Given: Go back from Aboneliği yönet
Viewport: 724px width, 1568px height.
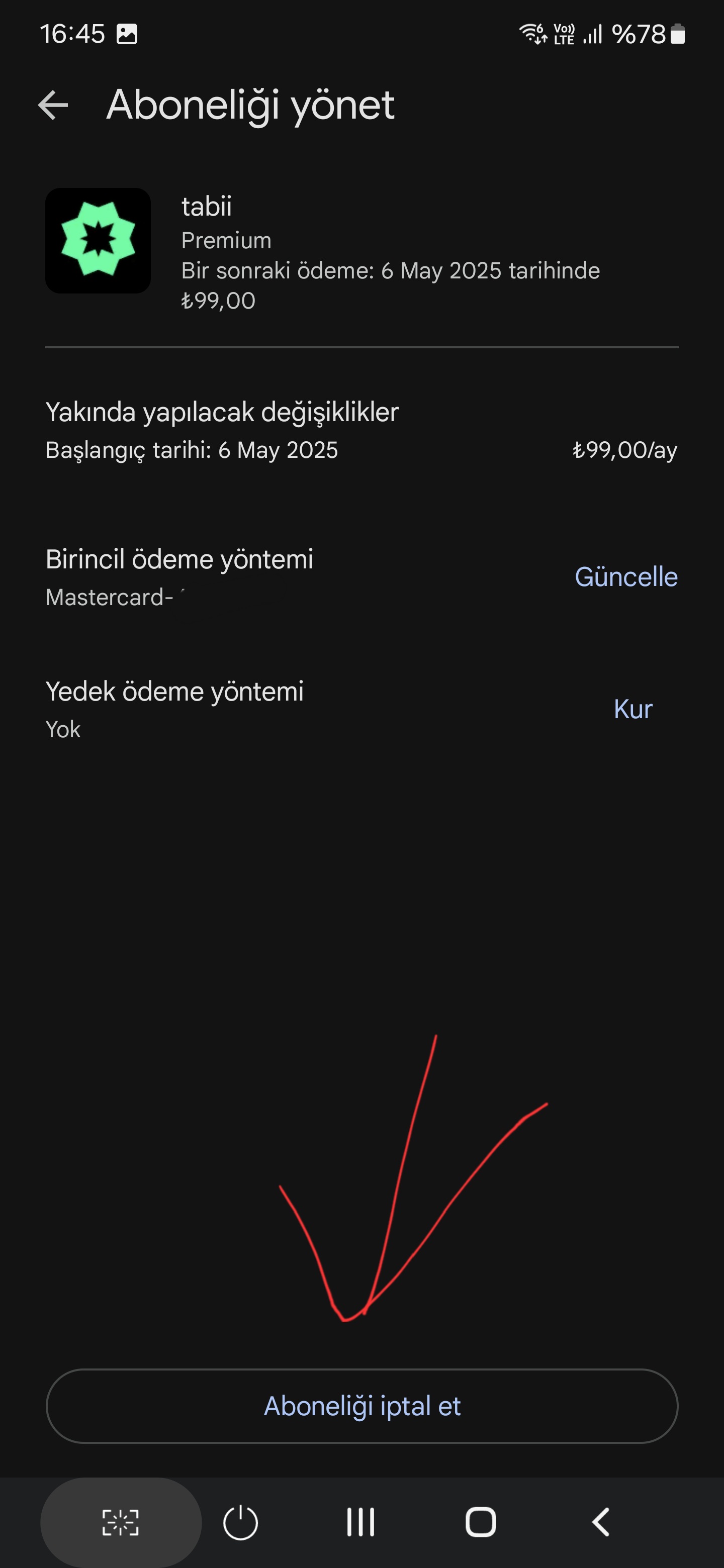Looking at the screenshot, I should [53, 106].
